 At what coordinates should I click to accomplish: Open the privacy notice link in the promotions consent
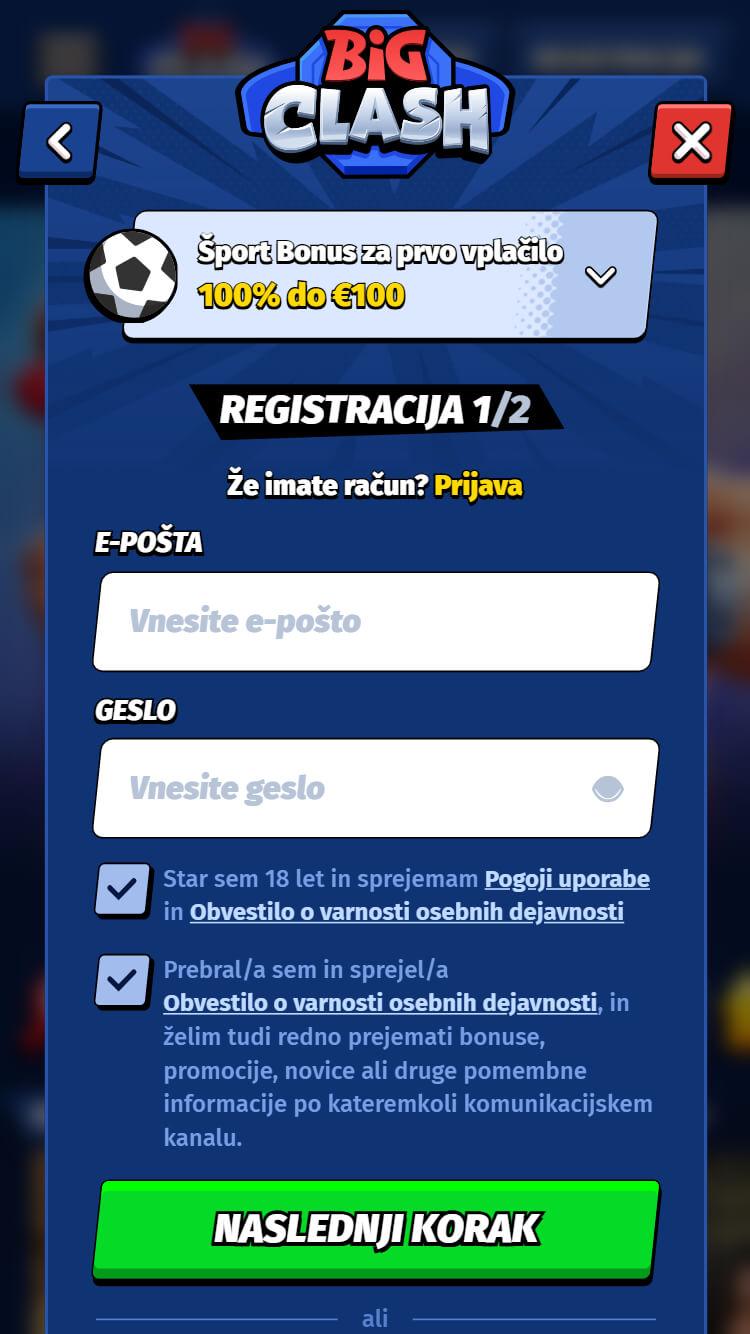380,1002
